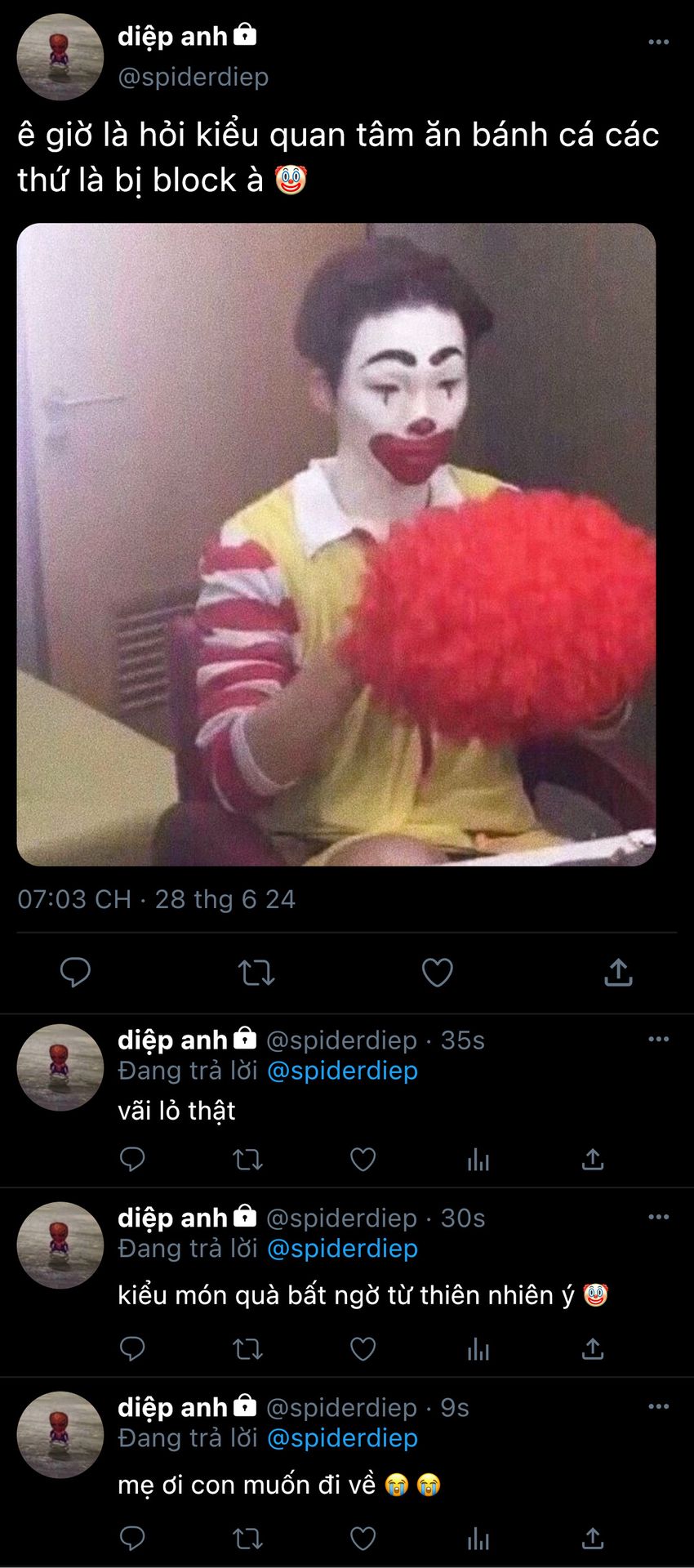Share the reply "vãi lỏ thật"
The height and width of the screenshot is (1568, 694).
(593, 1159)
